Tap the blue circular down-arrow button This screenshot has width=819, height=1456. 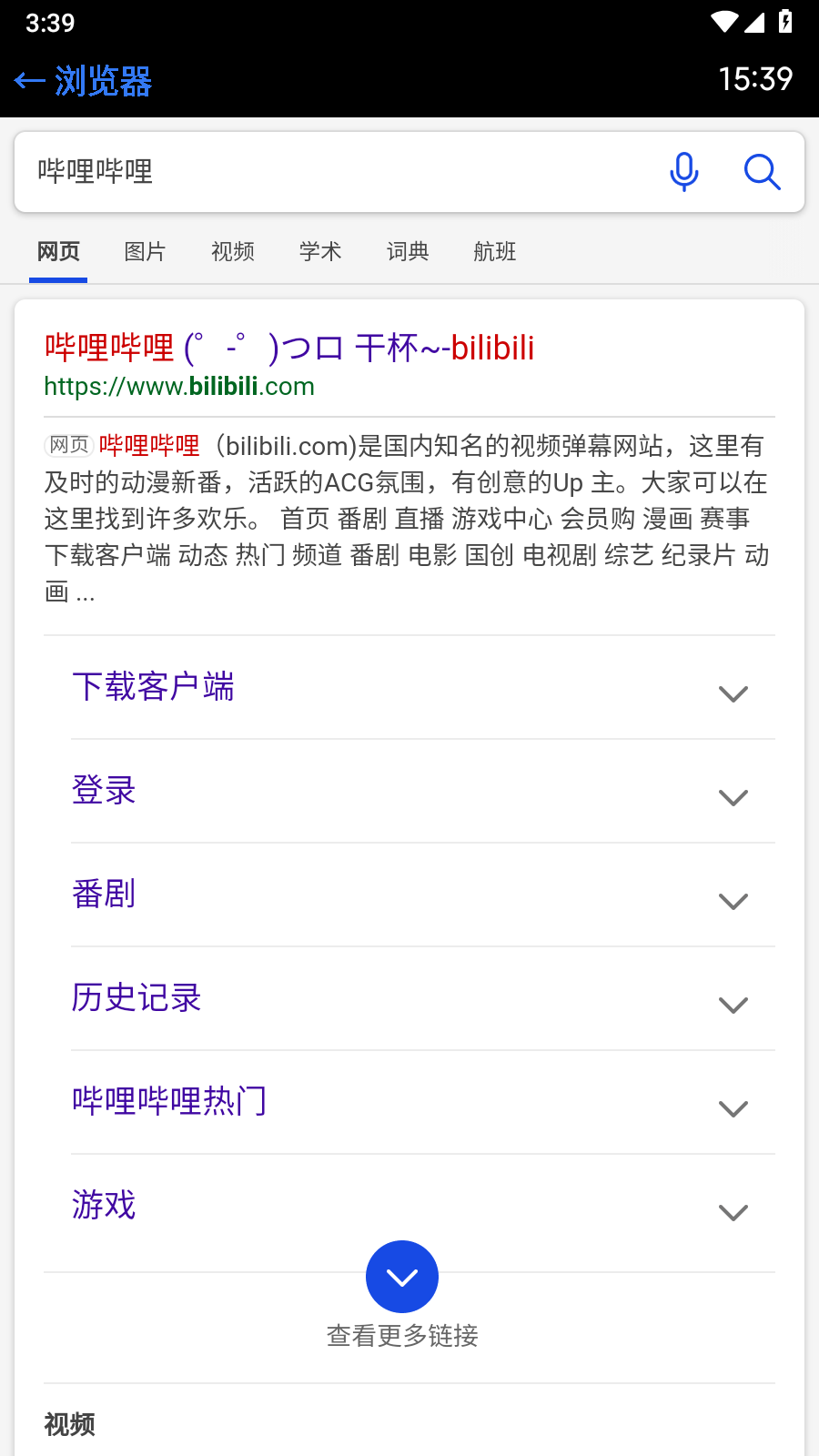coord(402,1276)
